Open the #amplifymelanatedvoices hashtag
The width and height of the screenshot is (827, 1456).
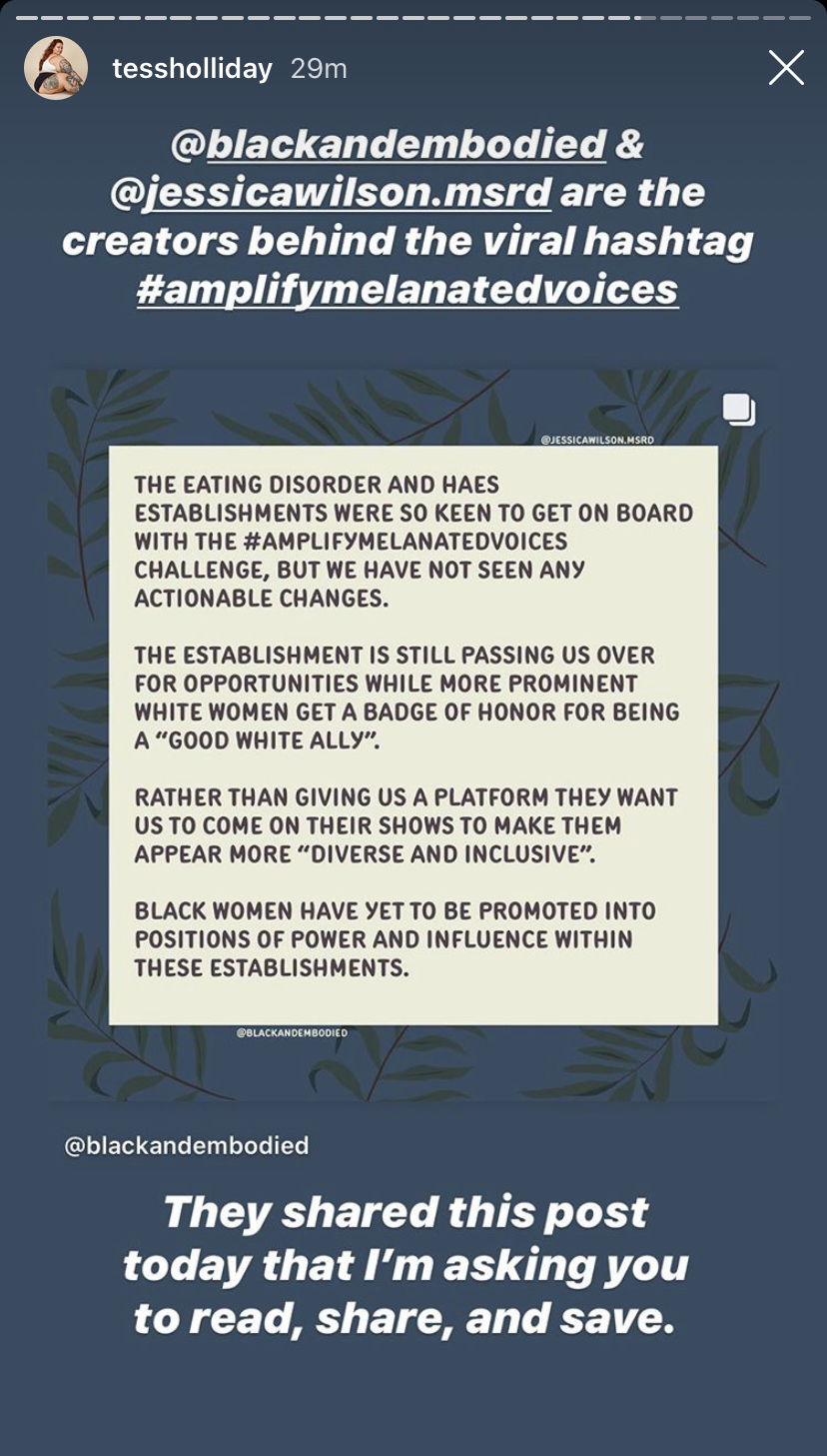tap(408, 290)
